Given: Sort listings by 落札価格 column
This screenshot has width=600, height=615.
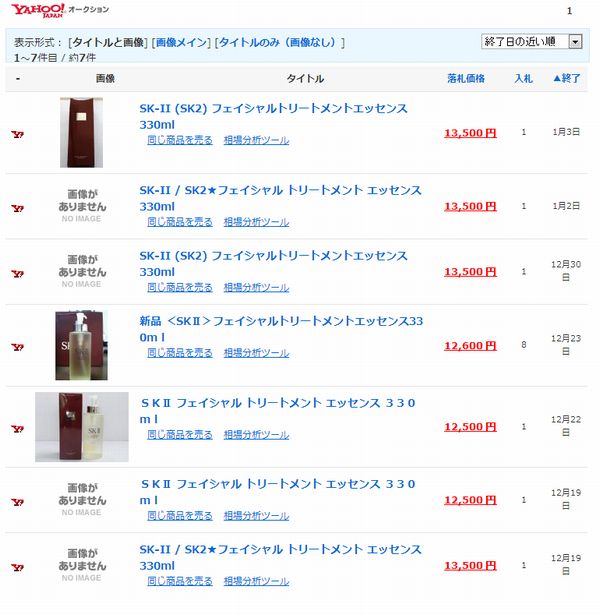Looking at the screenshot, I should (466, 78).
